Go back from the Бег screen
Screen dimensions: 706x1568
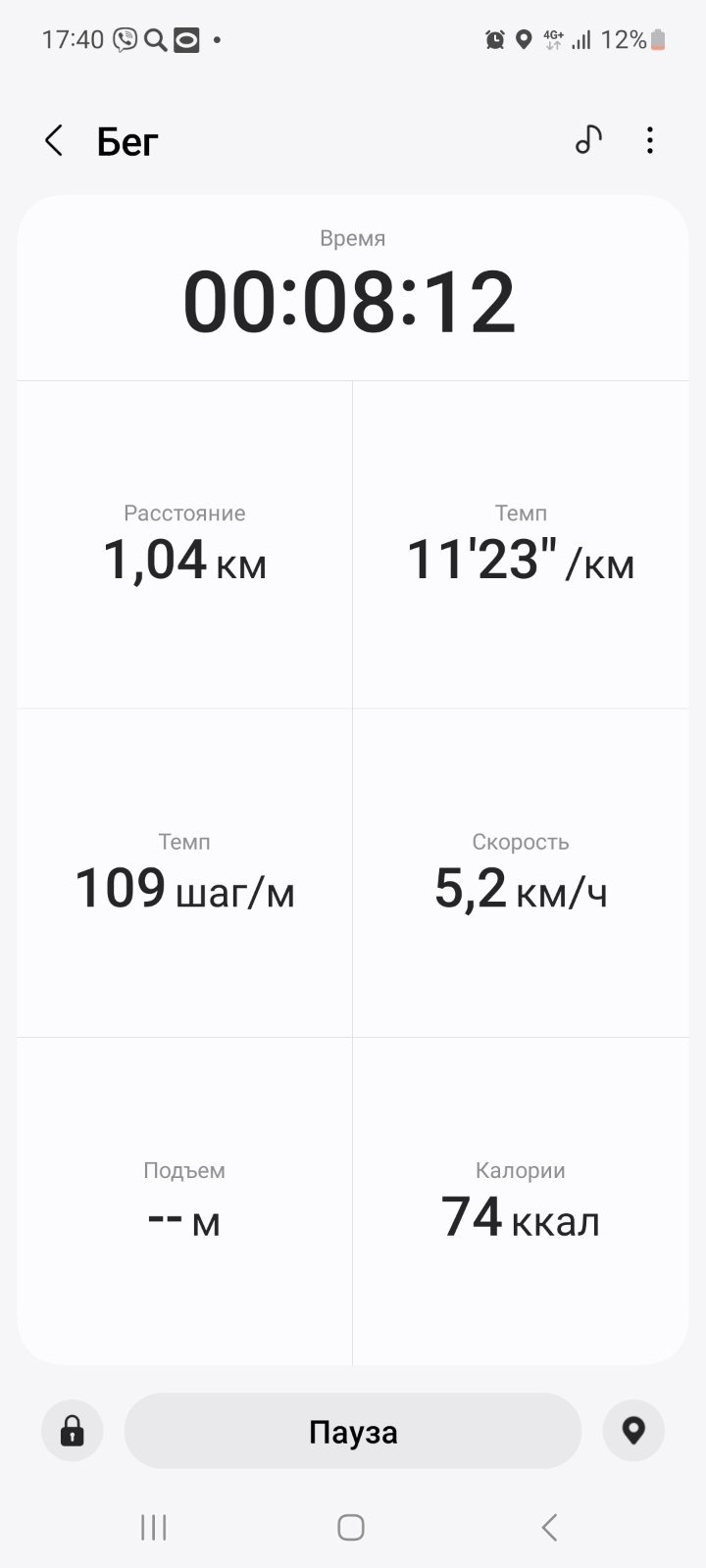click(x=54, y=141)
